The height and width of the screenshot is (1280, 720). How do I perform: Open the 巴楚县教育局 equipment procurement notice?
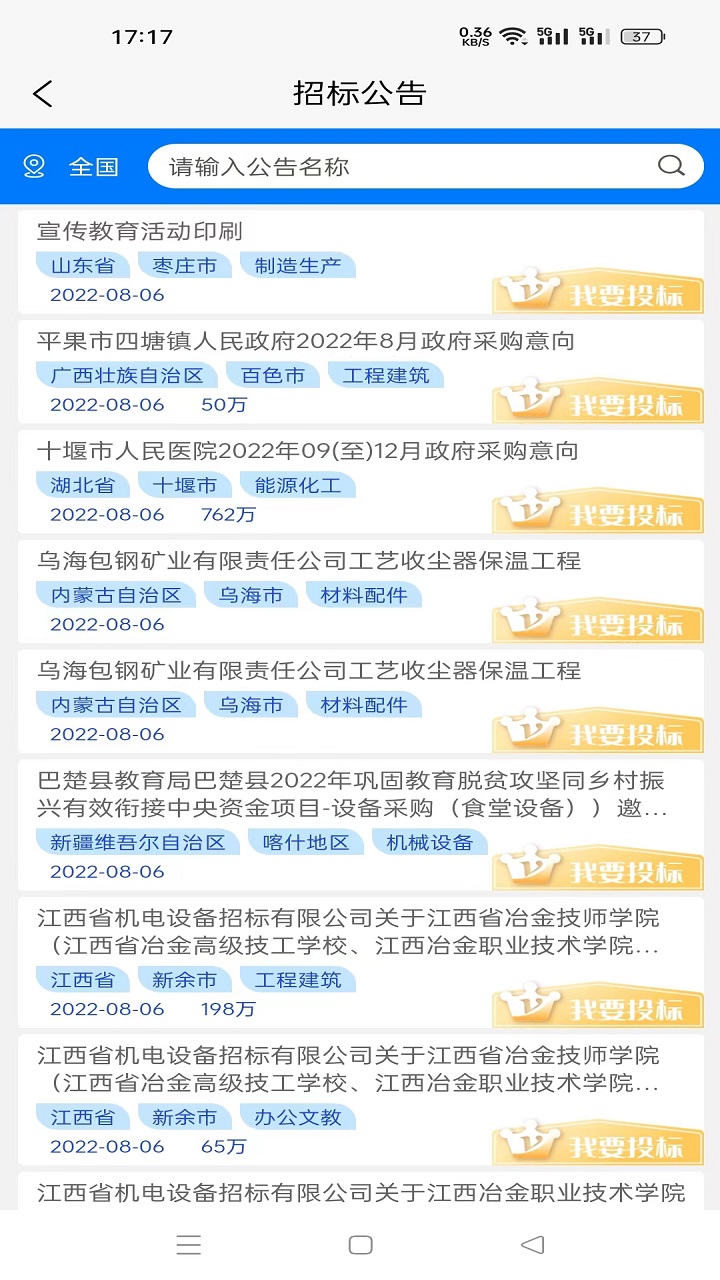coord(350,794)
